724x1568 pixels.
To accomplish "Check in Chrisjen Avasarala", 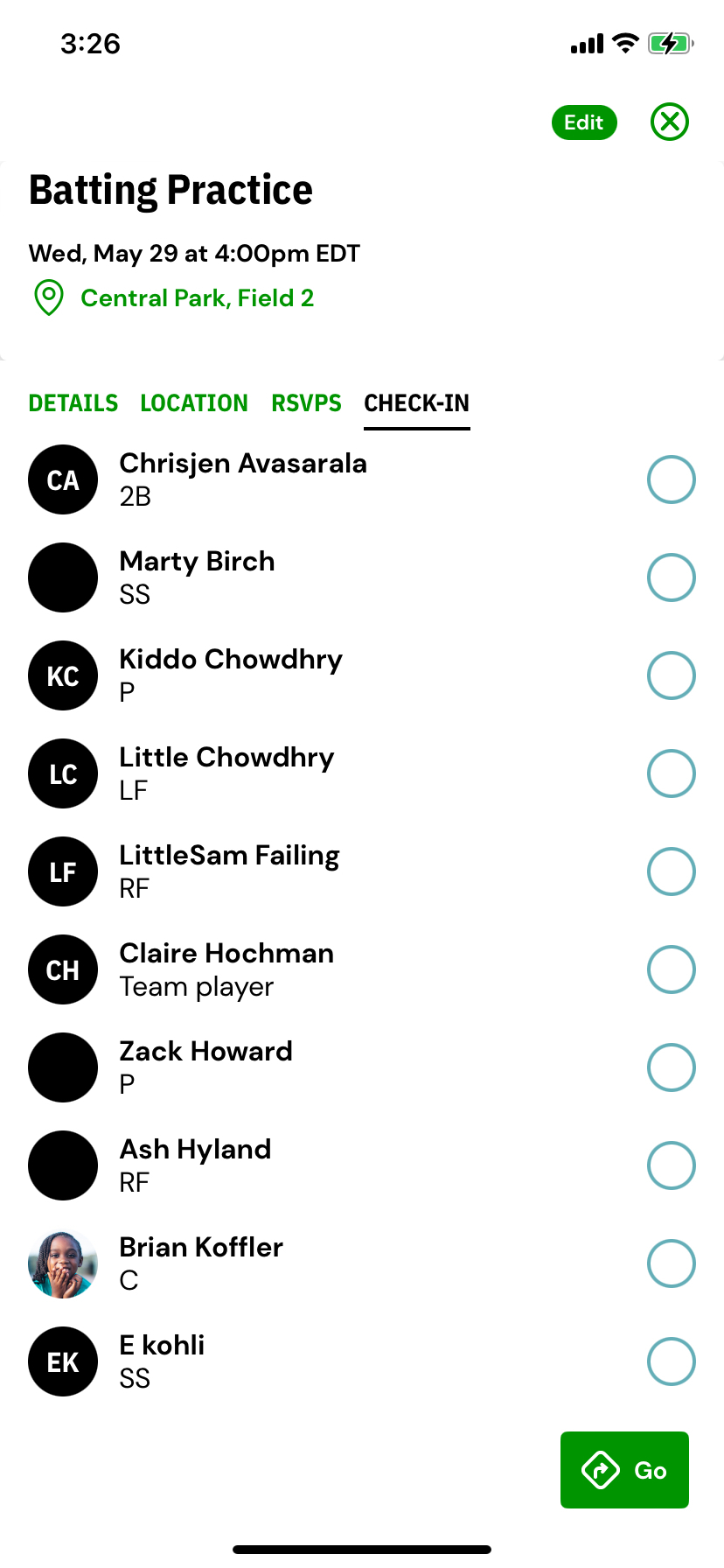I will pos(671,479).
